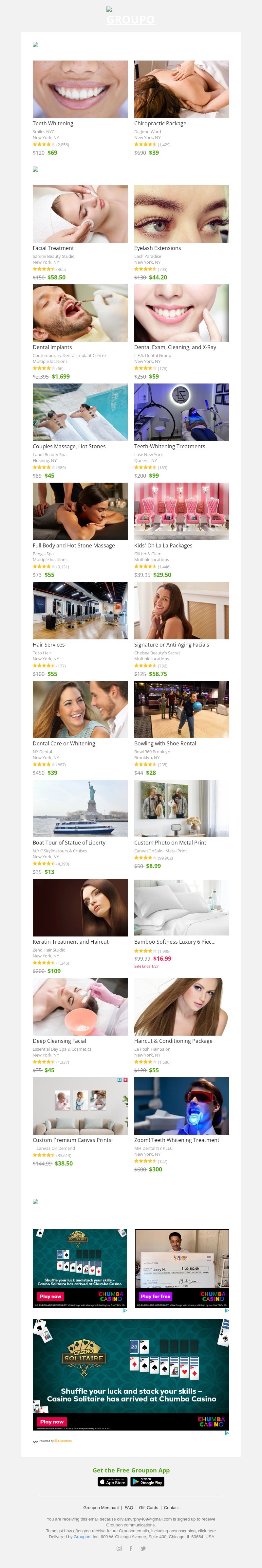Tap Play for free on Chumba Casino ad
262x1568 pixels.
[x=155, y=1296]
